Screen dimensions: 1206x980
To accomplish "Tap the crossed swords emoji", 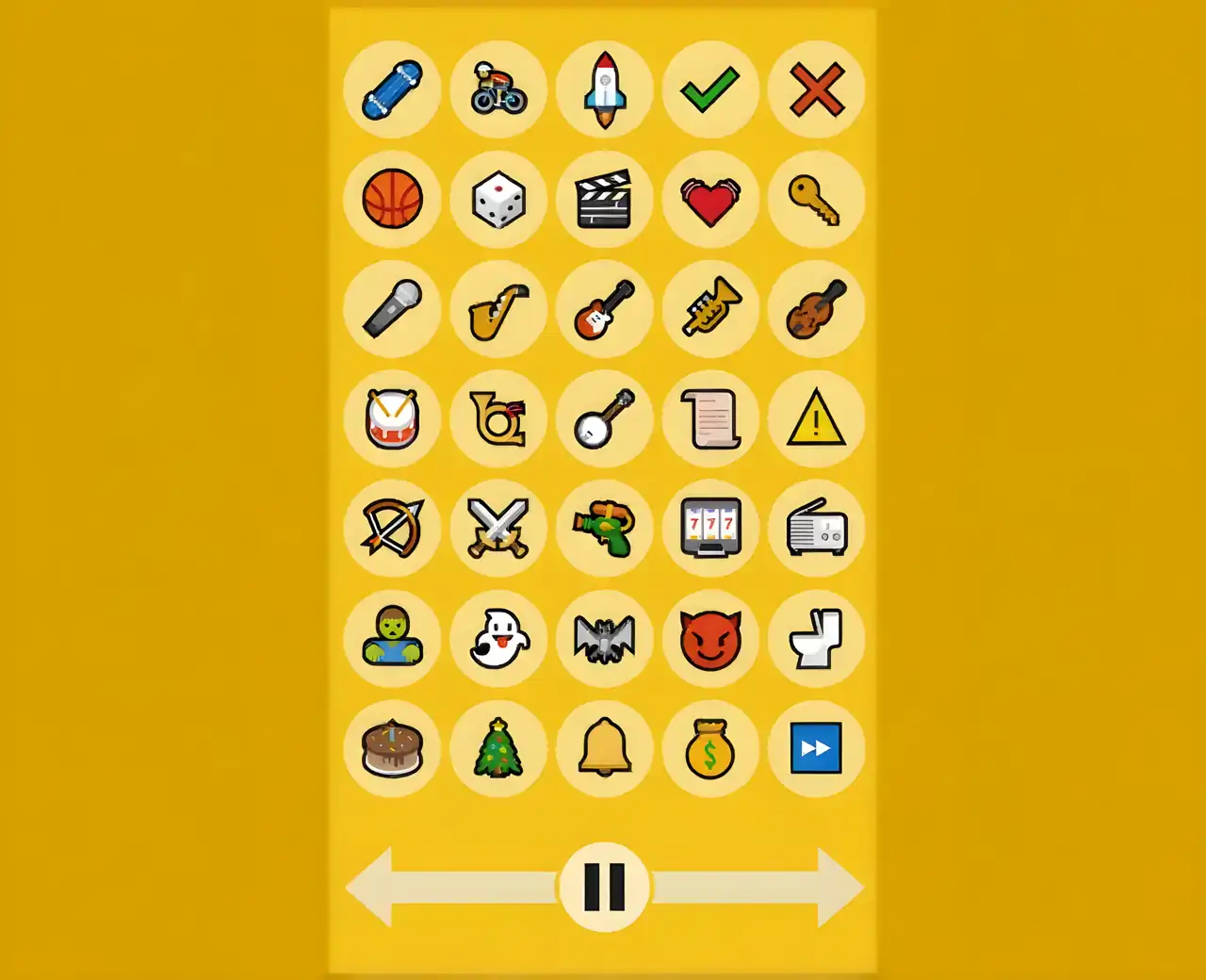I will [x=498, y=528].
